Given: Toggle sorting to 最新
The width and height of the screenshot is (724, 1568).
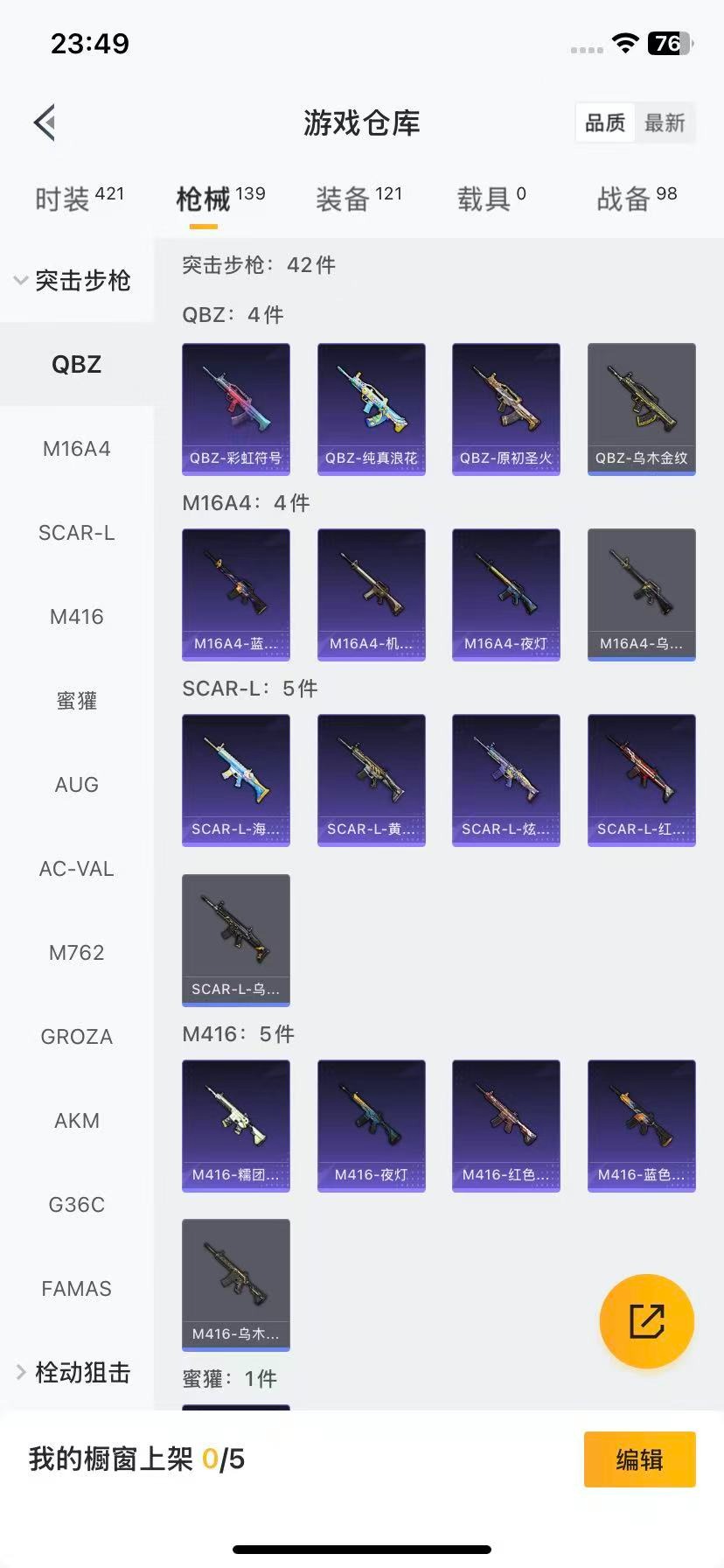Looking at the screenshot, I should [x=665, y=122].
